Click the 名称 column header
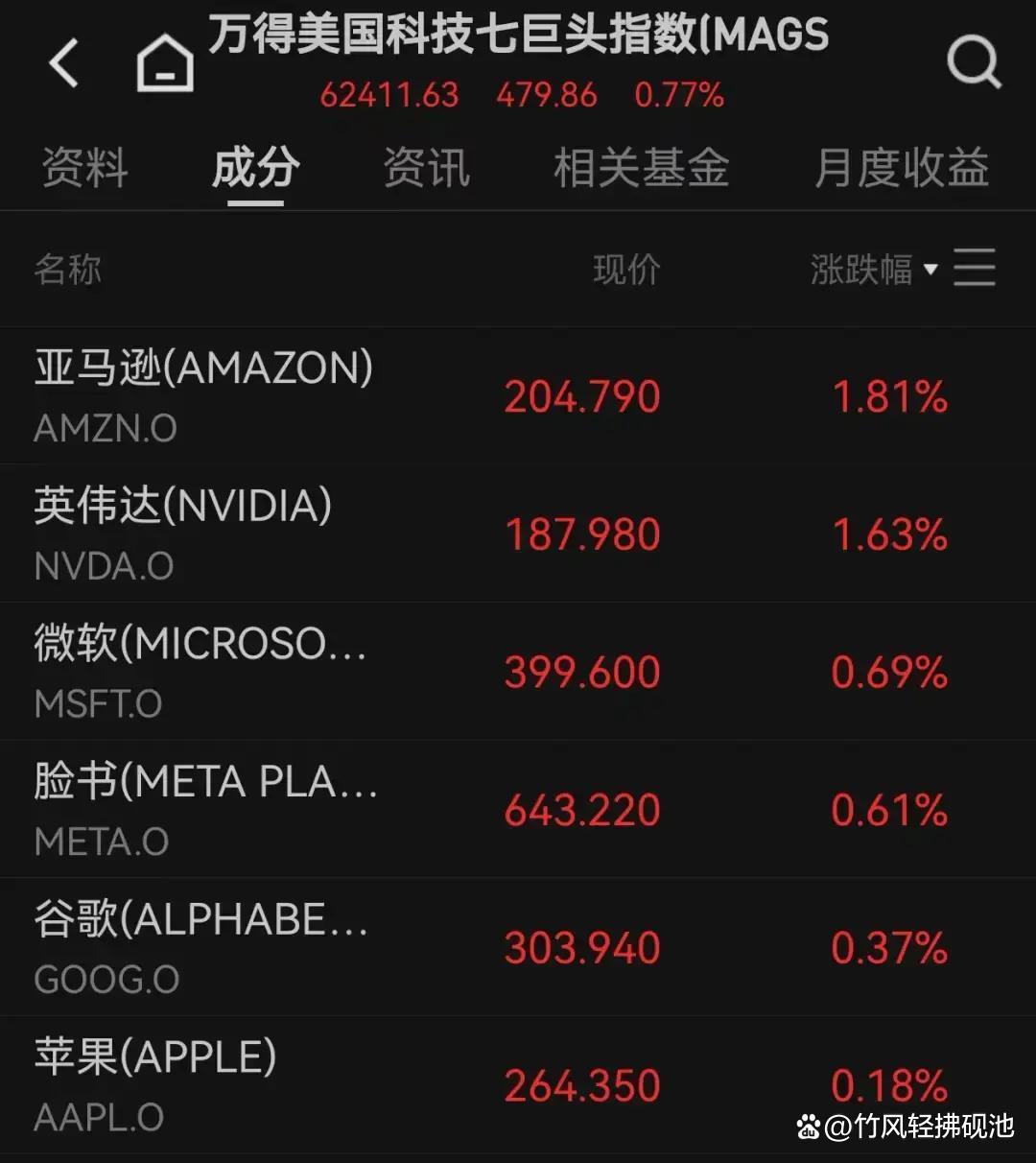Screen dimensions: 1036x1163 click(68, 270)
